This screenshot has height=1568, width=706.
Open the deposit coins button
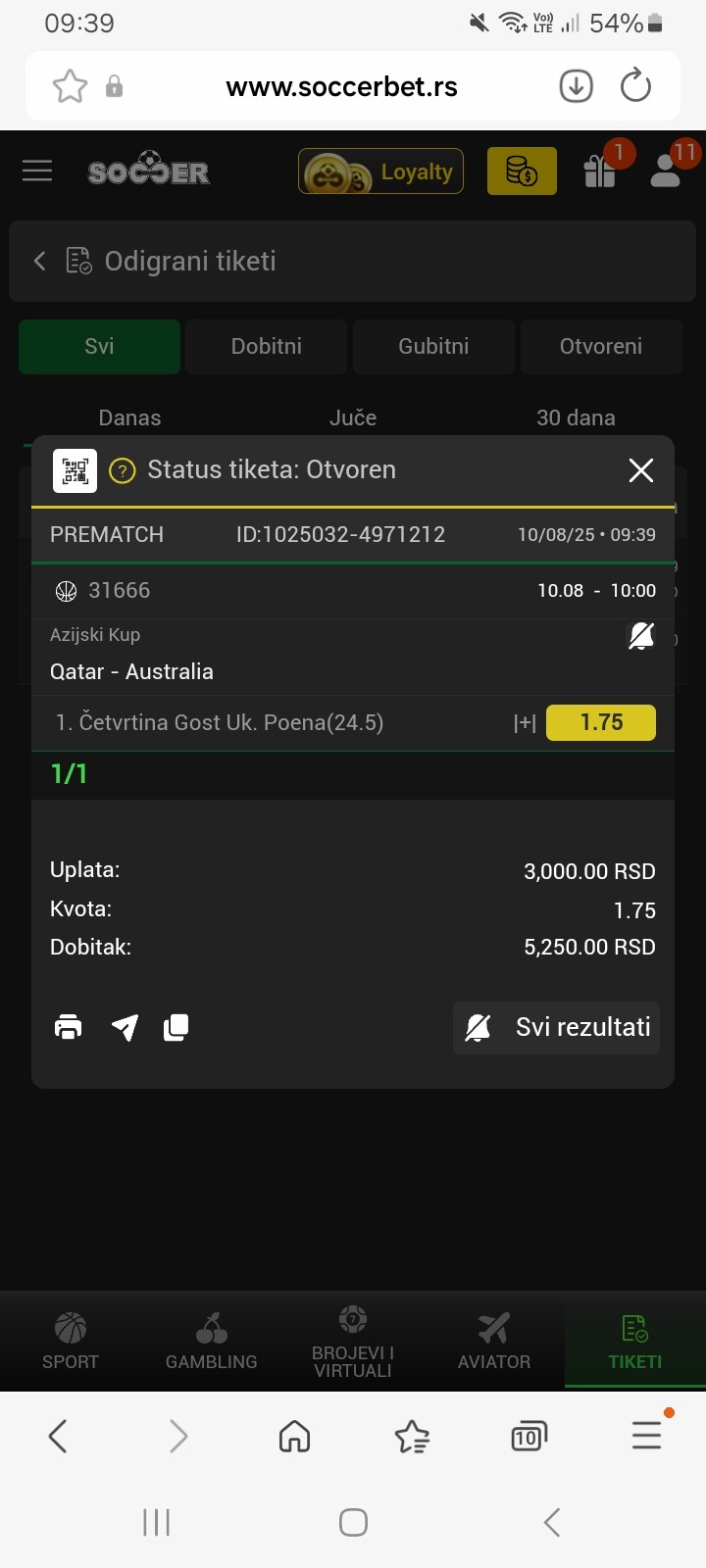click(522, 171)
